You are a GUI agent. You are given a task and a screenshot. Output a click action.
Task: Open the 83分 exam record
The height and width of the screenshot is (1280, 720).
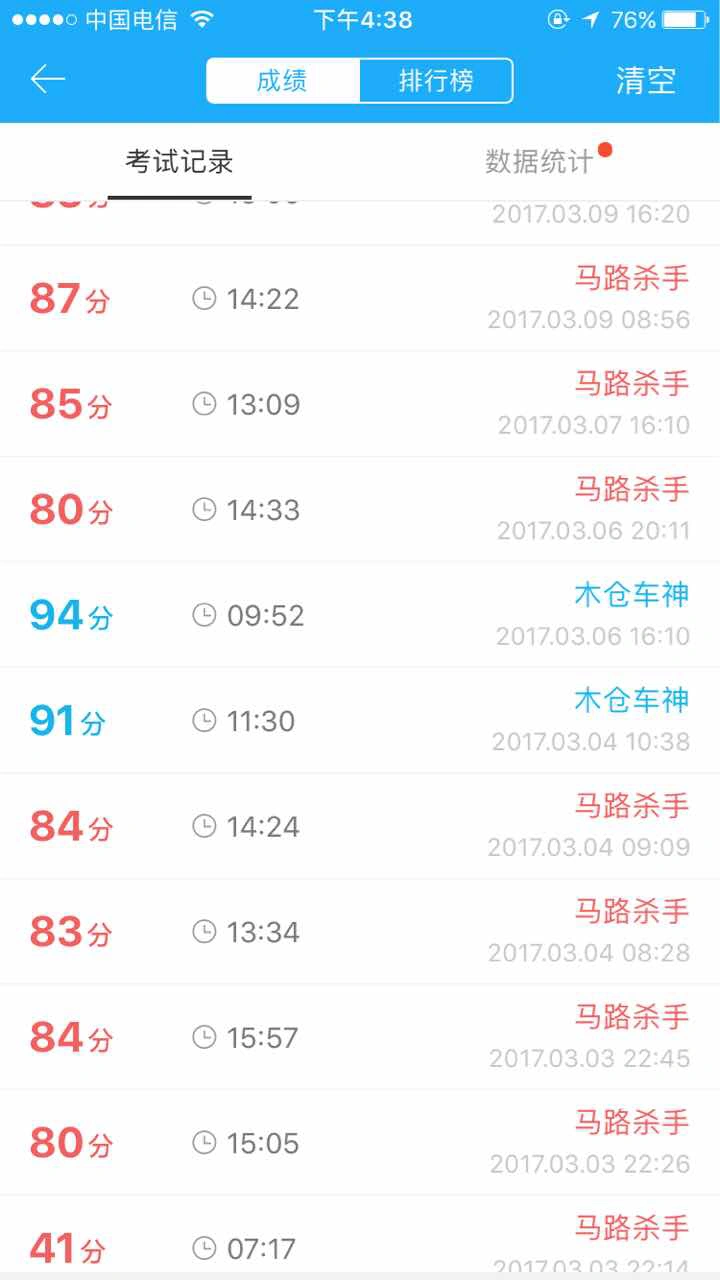pos(360,932)
